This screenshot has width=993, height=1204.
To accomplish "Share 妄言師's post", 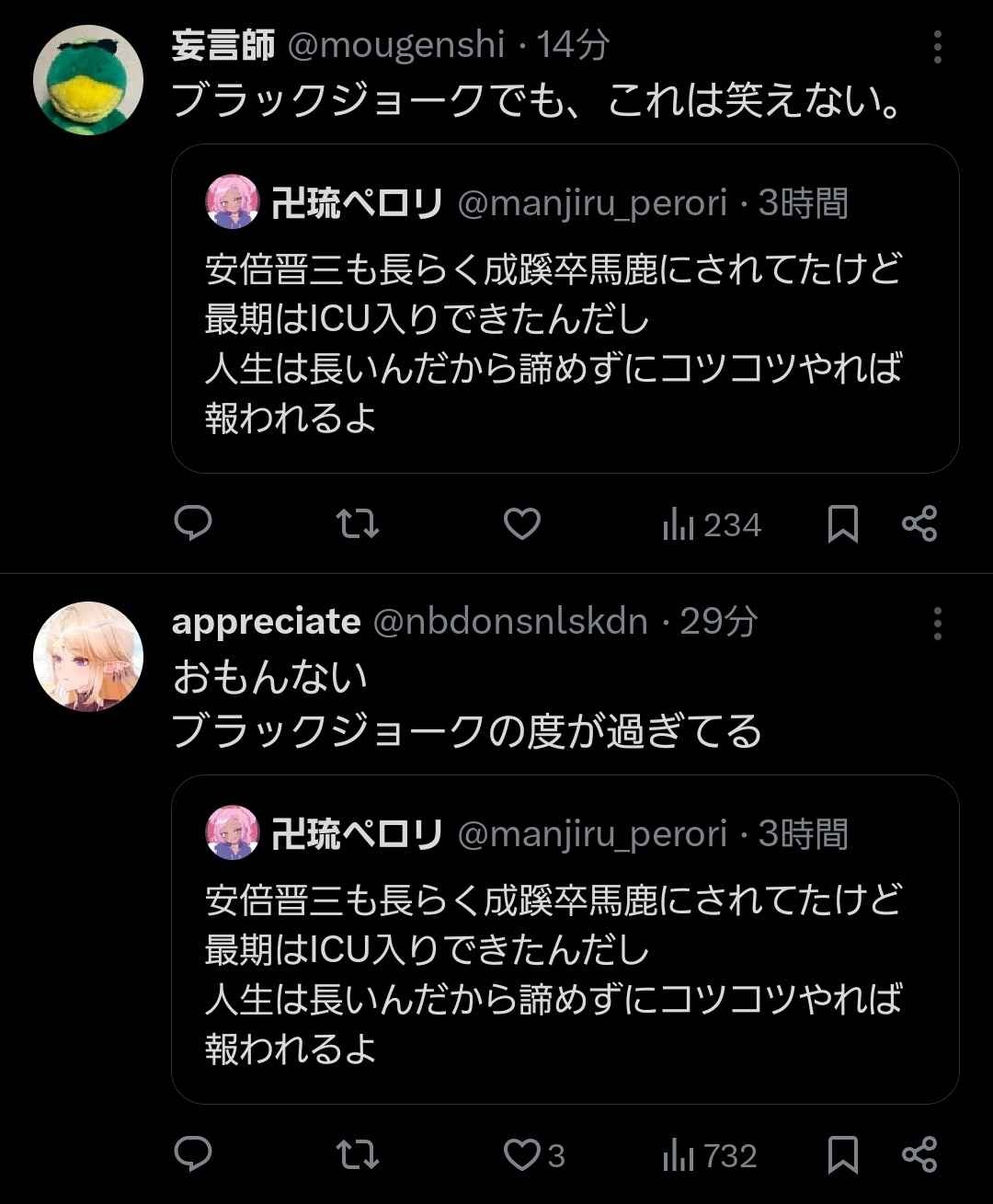I will [919, 523].
